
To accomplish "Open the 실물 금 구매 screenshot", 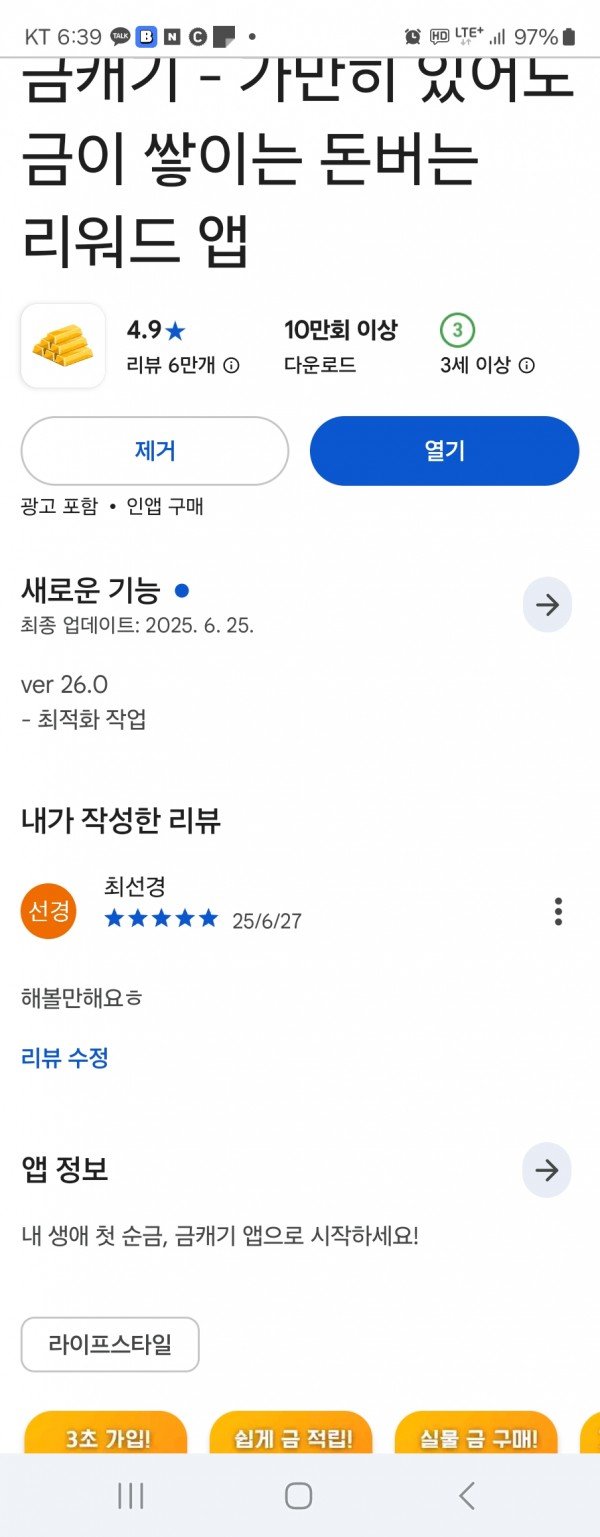I will click(476, 1433).
